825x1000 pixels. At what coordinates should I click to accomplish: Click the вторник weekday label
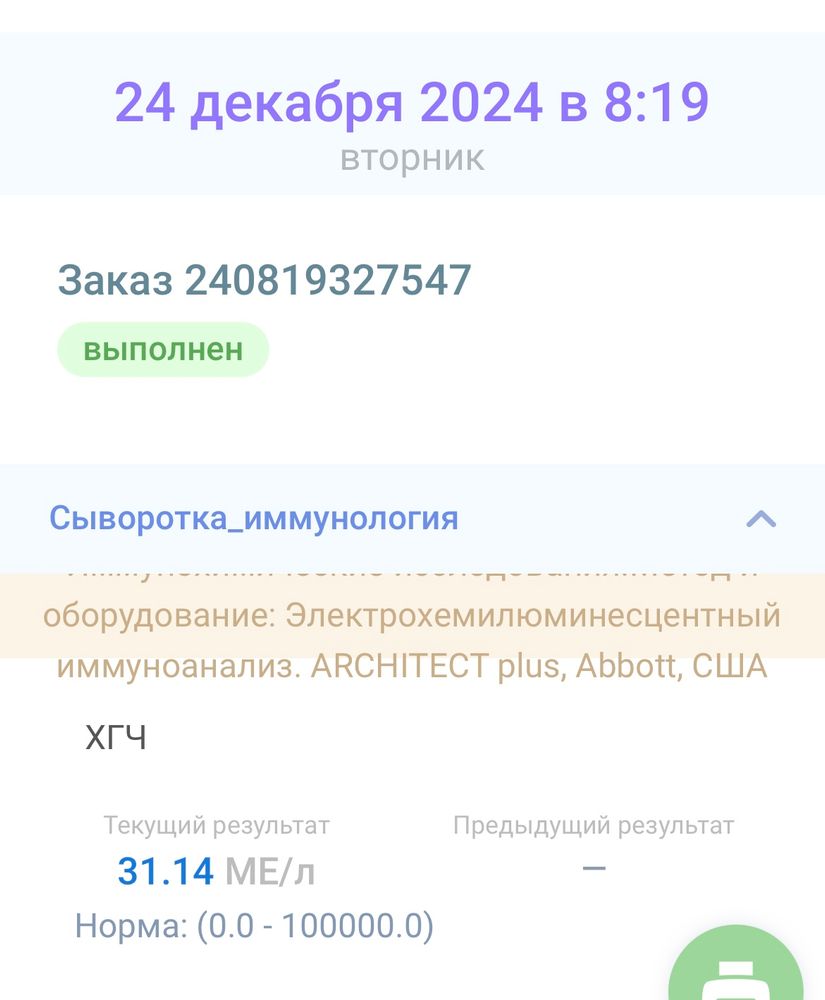[x=413, y=156]
